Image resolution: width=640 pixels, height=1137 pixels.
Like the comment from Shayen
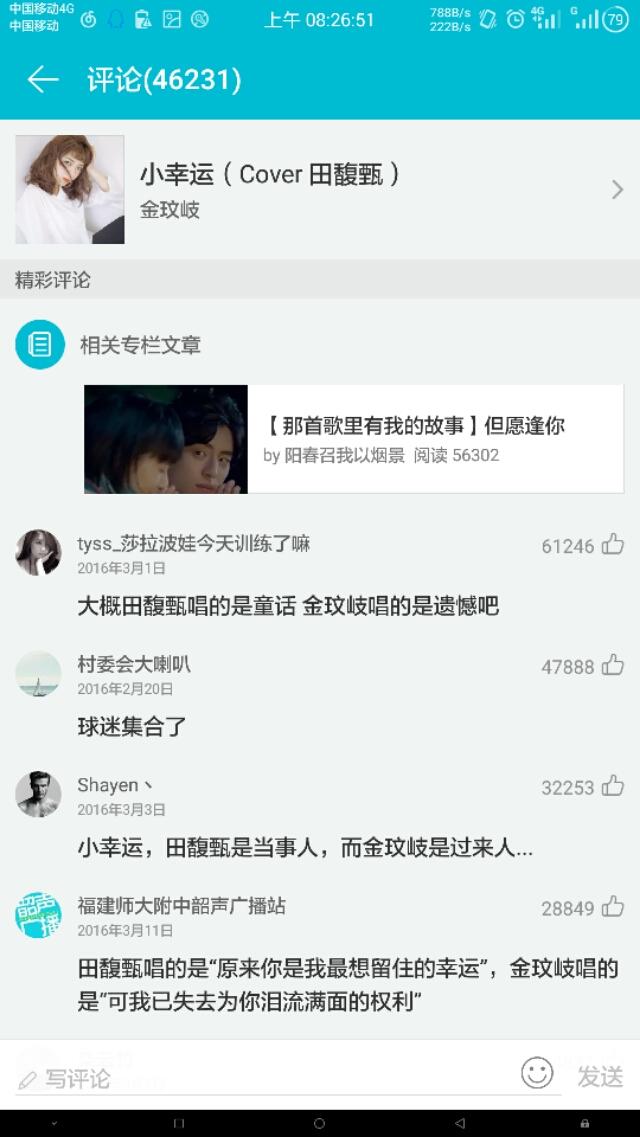click(x=612, y=786)
